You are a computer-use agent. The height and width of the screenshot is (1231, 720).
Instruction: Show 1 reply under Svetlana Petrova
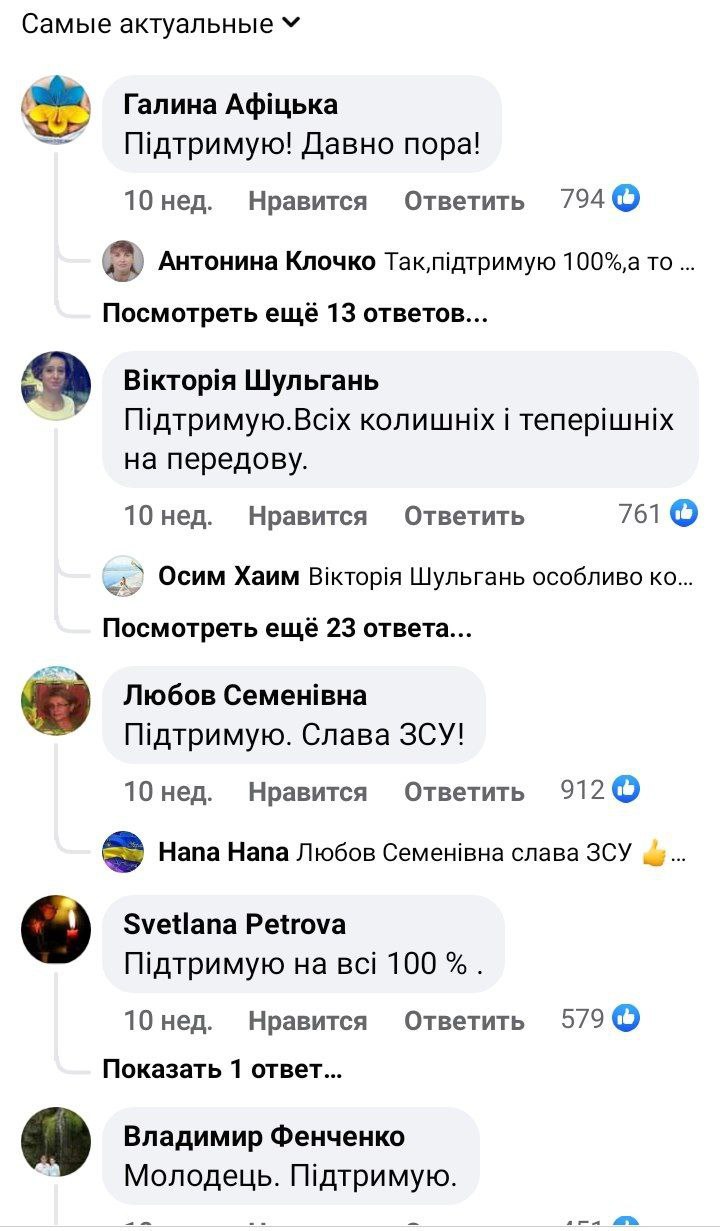click(x=222, y=1069)
